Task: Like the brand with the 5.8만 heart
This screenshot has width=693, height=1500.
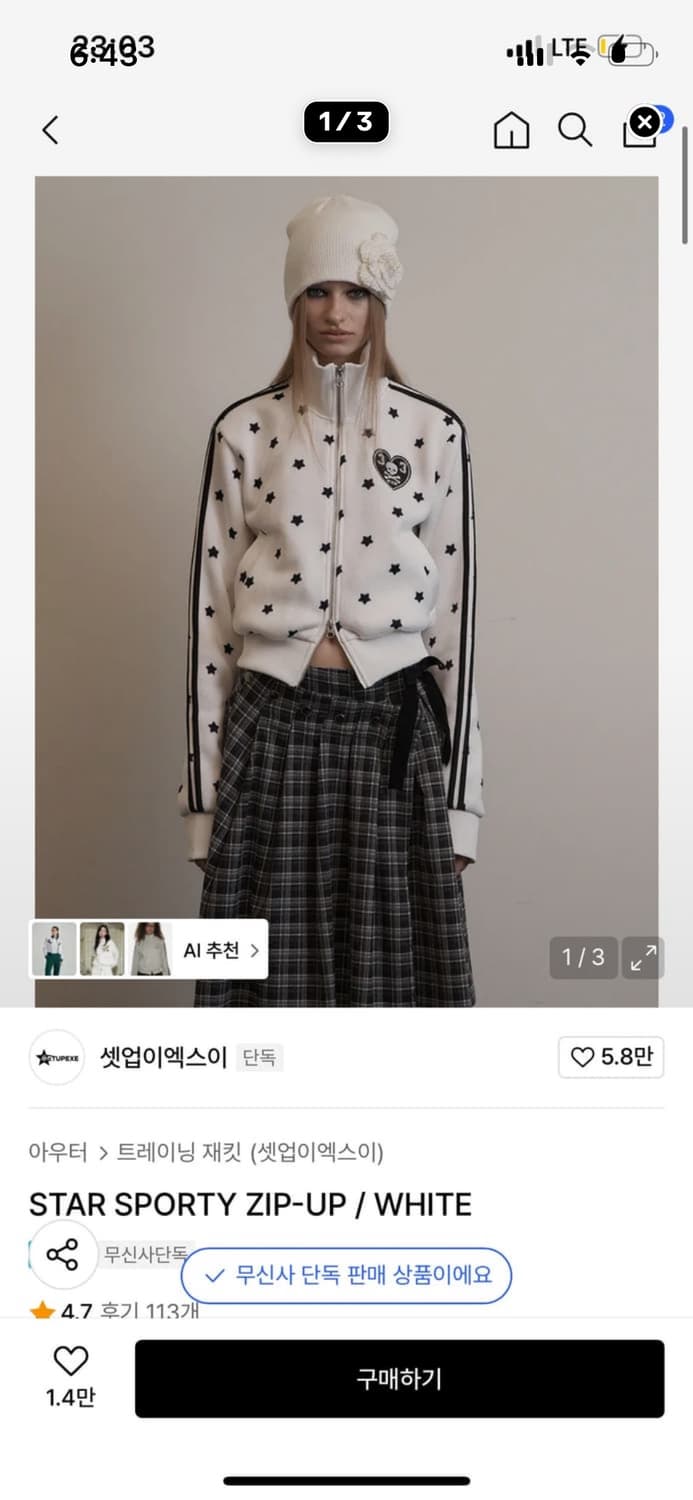Action: pyautogui.click(x=610, y=1057)
